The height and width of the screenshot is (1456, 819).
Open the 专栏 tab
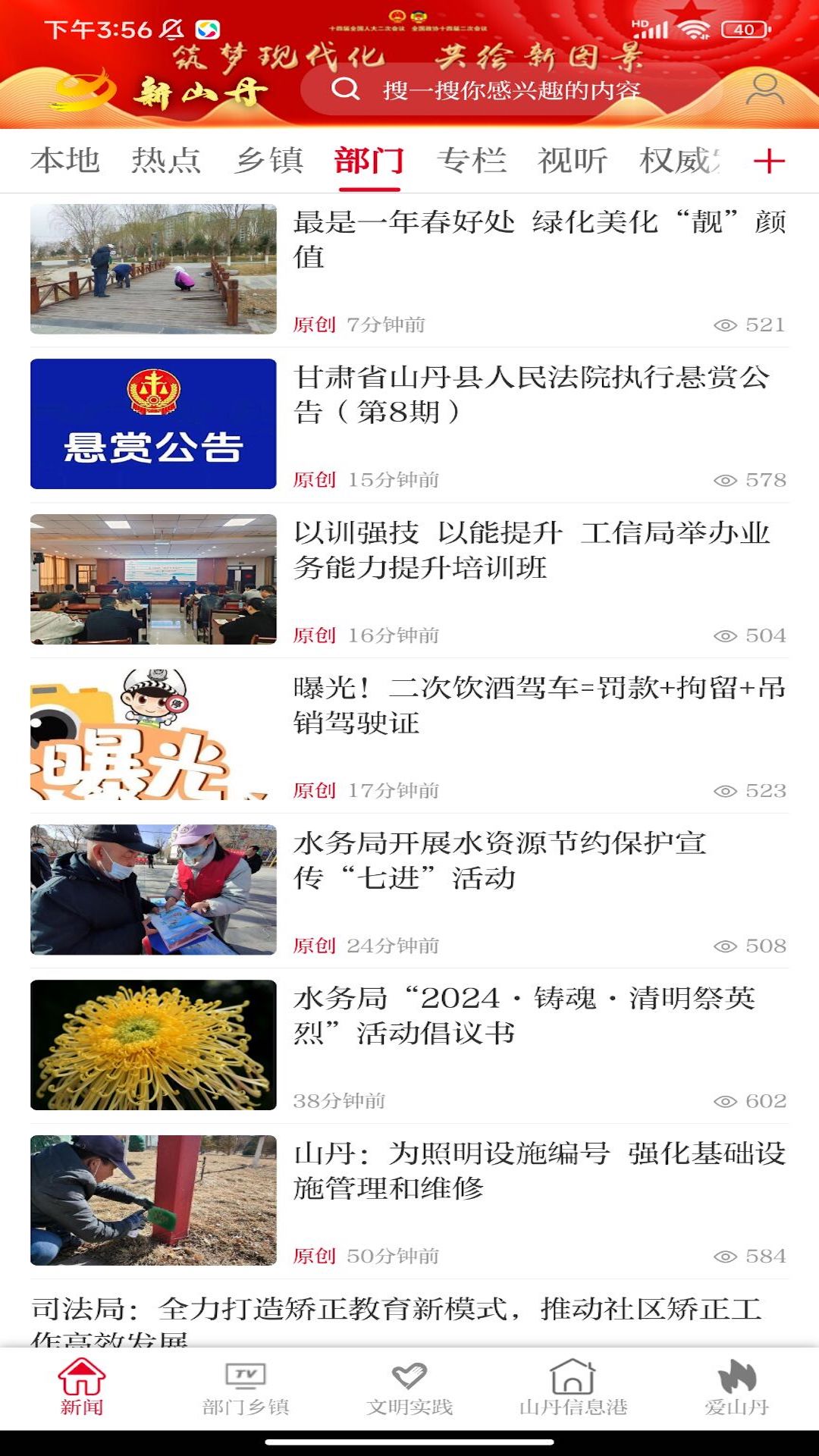pos(472,161)
